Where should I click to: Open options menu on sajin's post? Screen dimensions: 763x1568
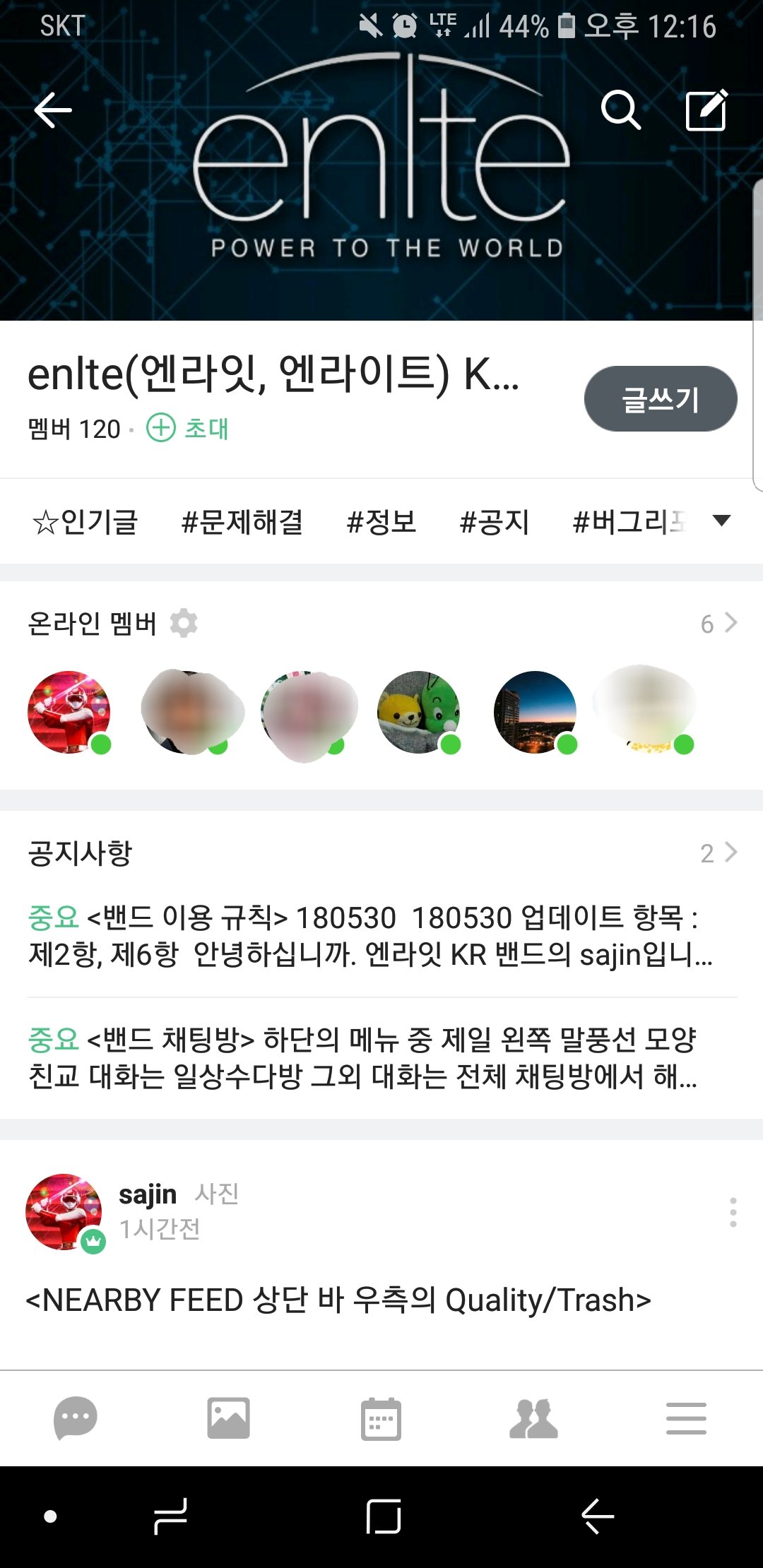click(733, 1212)
